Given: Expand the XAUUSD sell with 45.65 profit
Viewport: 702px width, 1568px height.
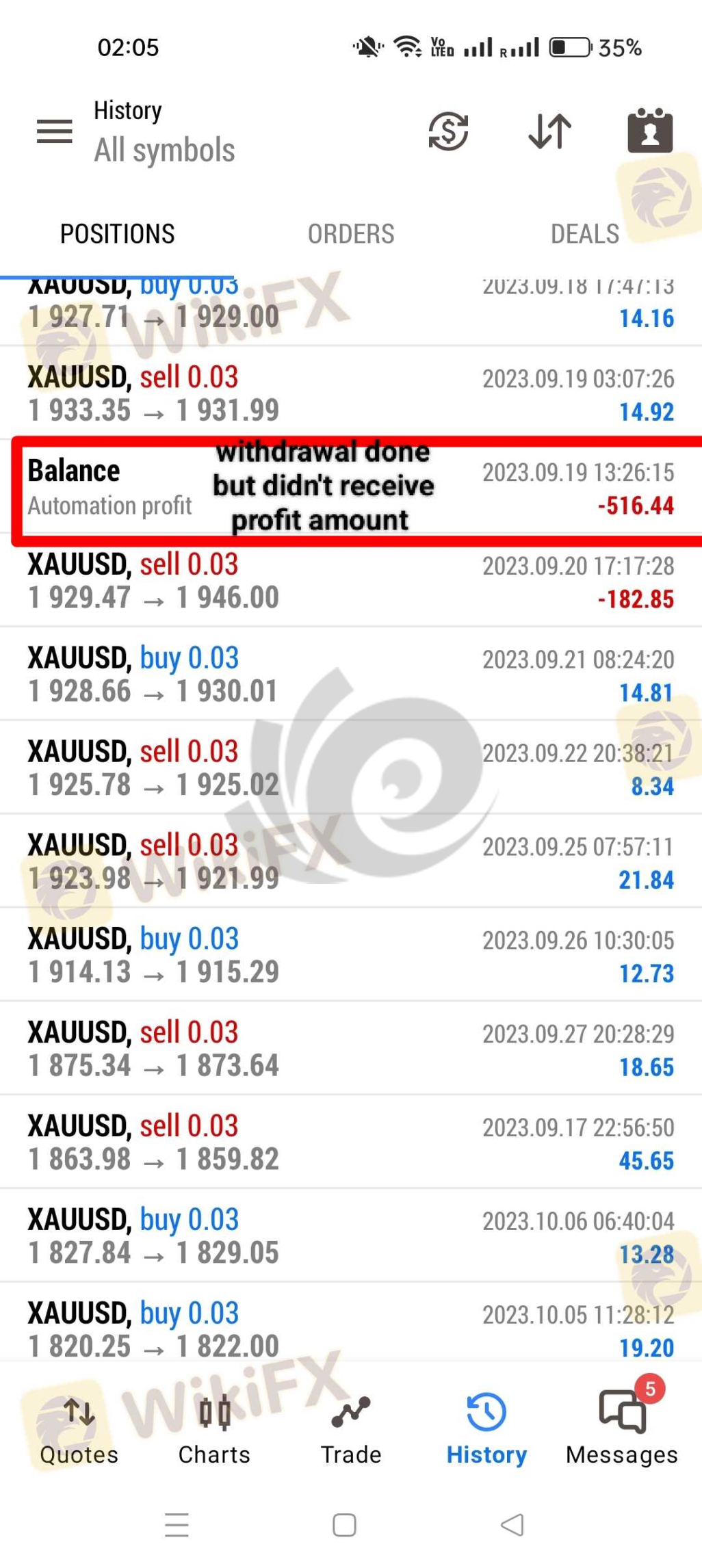Looking at the screenshot, I should [350, 1142].
